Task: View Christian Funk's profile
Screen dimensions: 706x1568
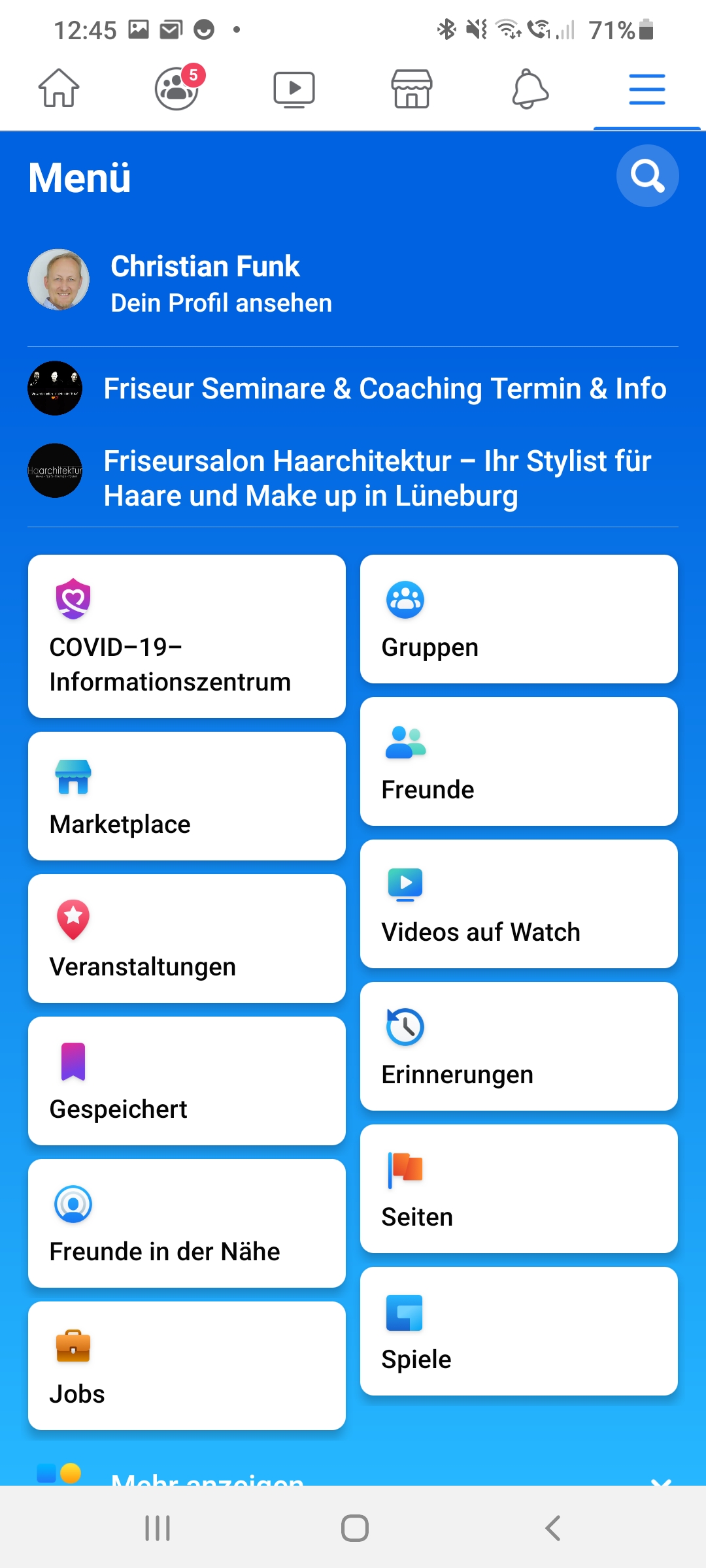Action: pyautogui.click(x=205, y=284)
